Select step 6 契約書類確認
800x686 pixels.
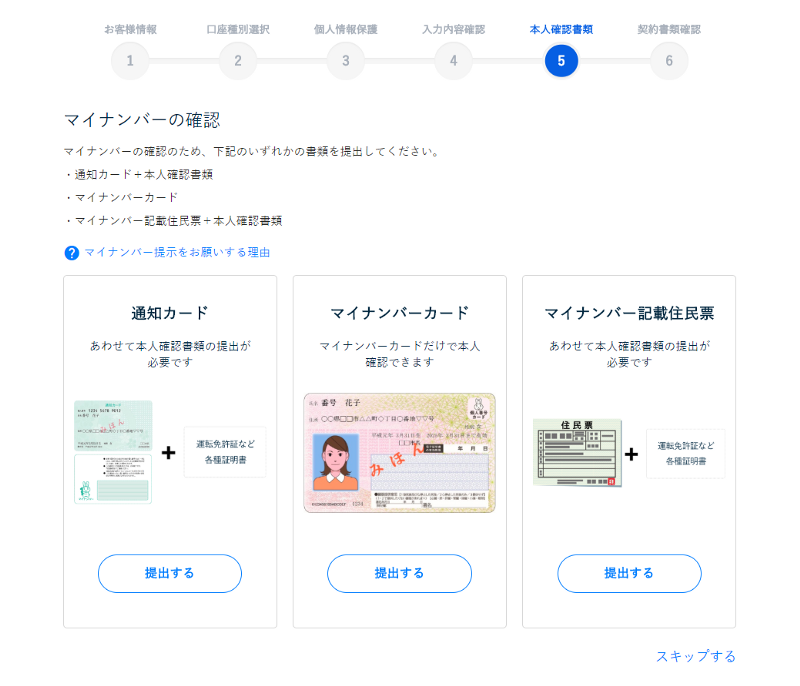[x=669, y=61]
